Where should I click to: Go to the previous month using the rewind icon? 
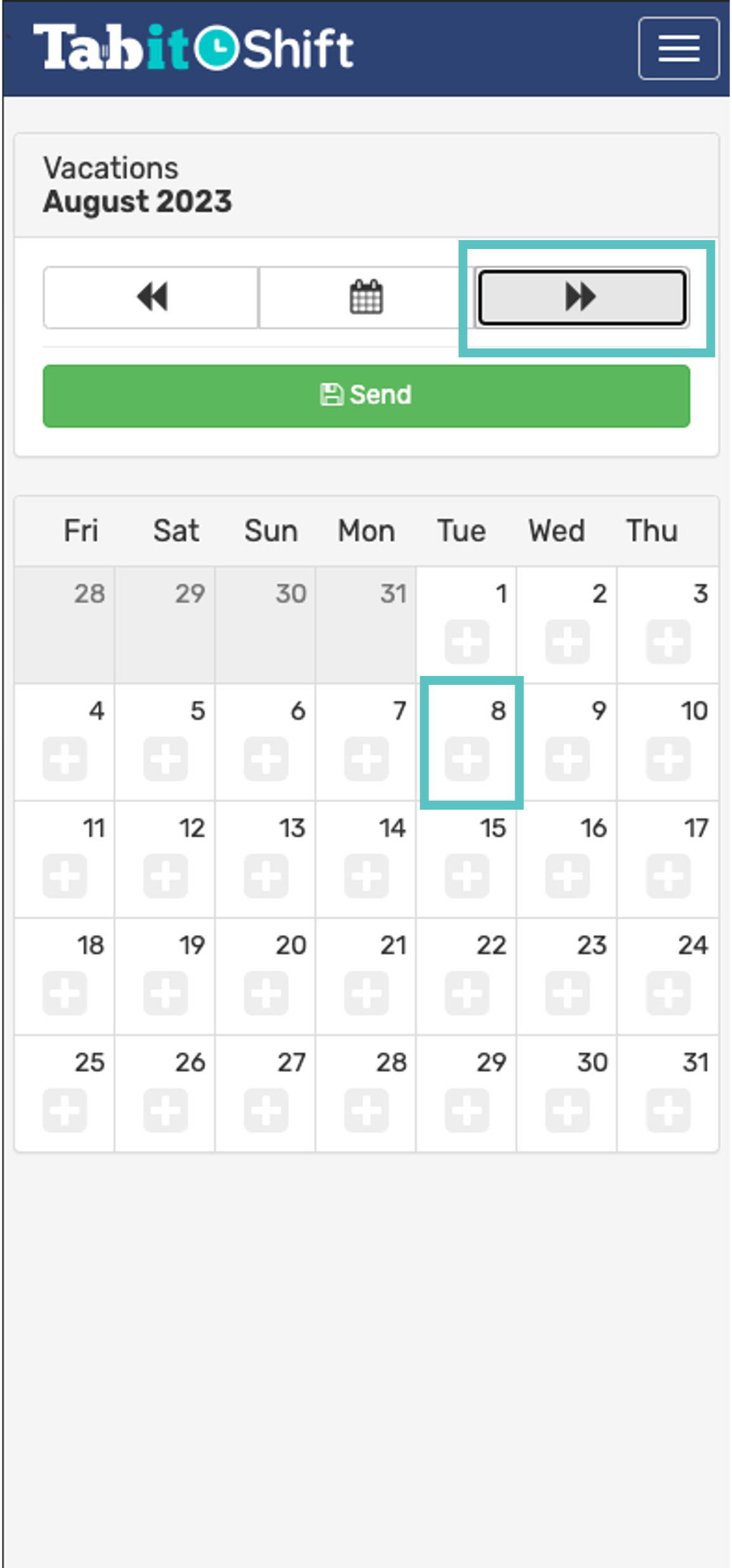[x=151, y=298]
